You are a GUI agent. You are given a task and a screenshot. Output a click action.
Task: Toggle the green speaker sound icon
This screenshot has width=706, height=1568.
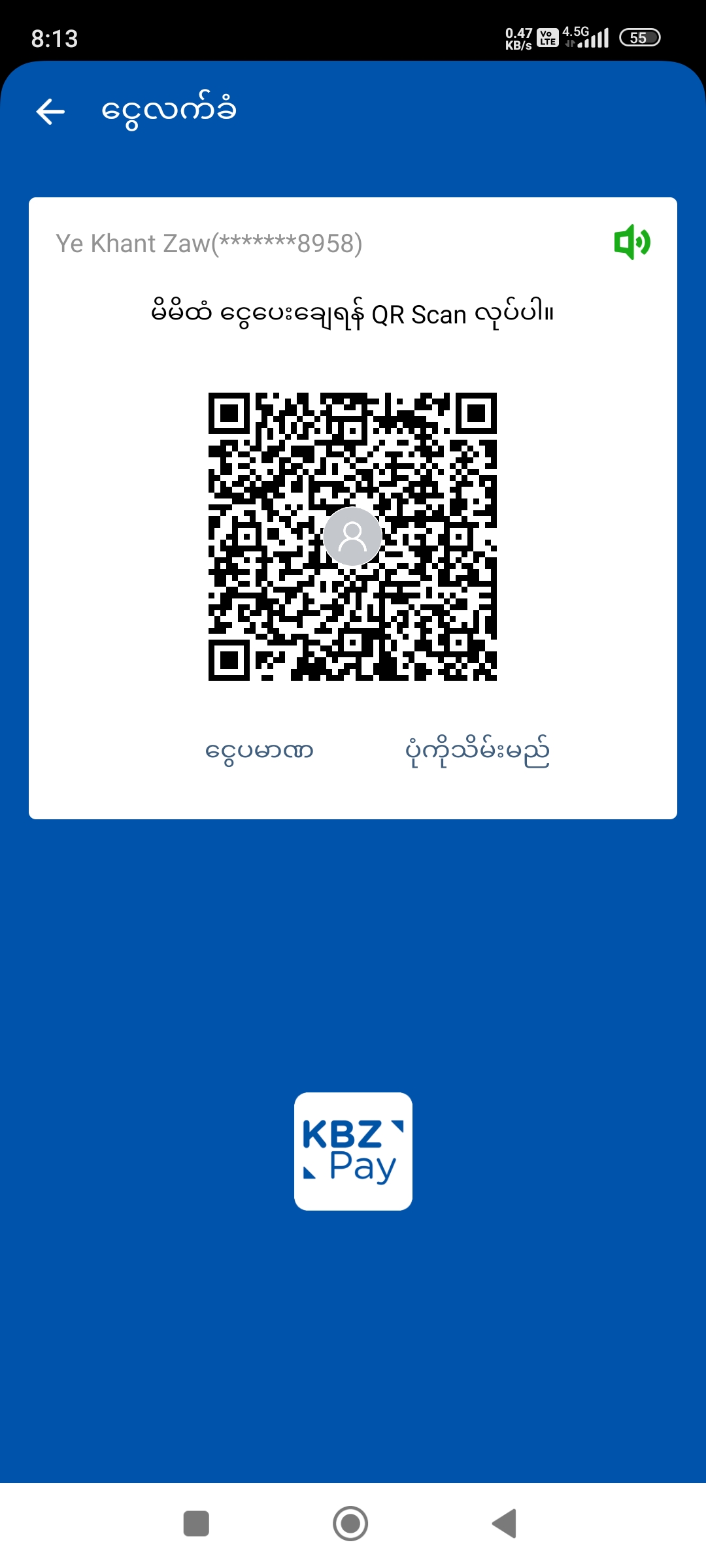tap(631, 242)
